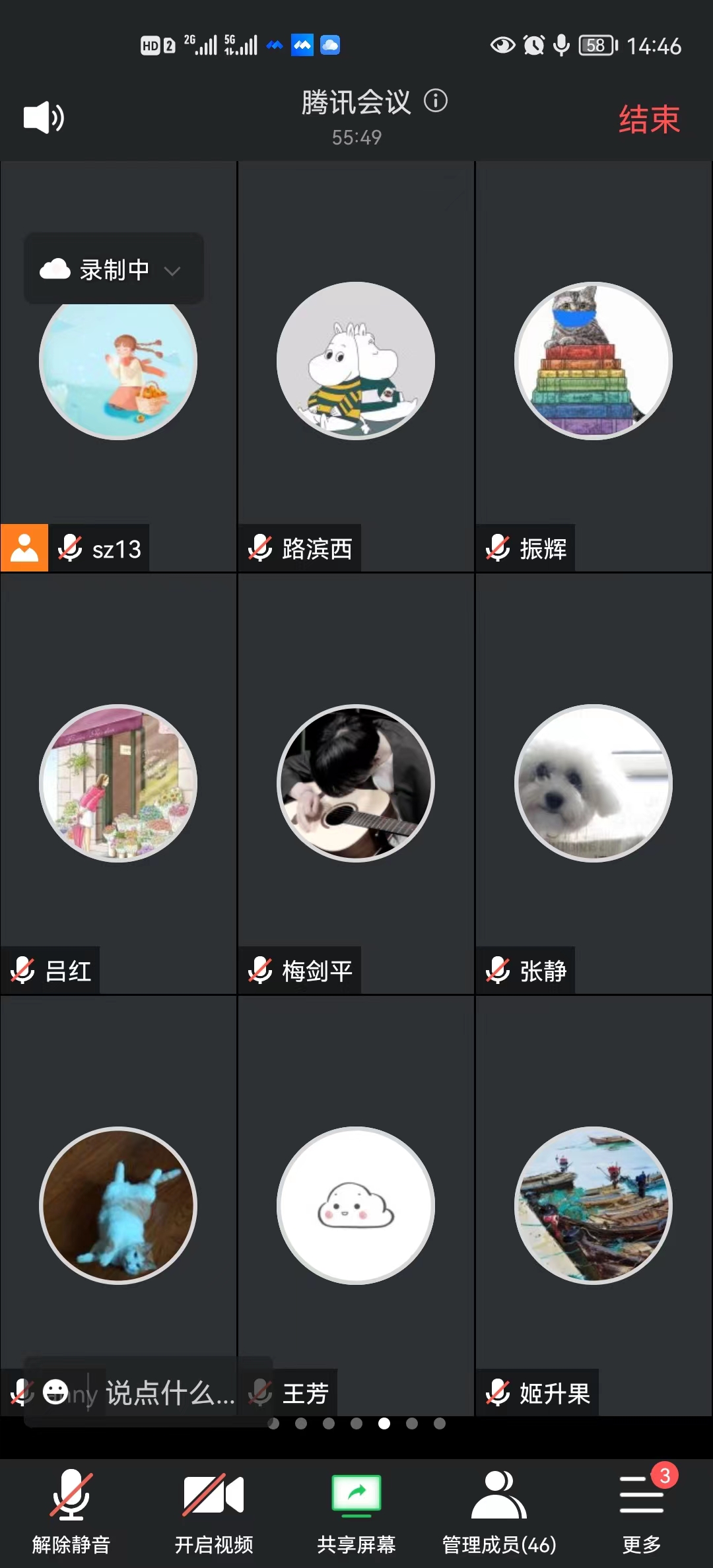Tap the 说点什么 chat input
This screenshot has width=713, height=1568.
pos(170,1392)
